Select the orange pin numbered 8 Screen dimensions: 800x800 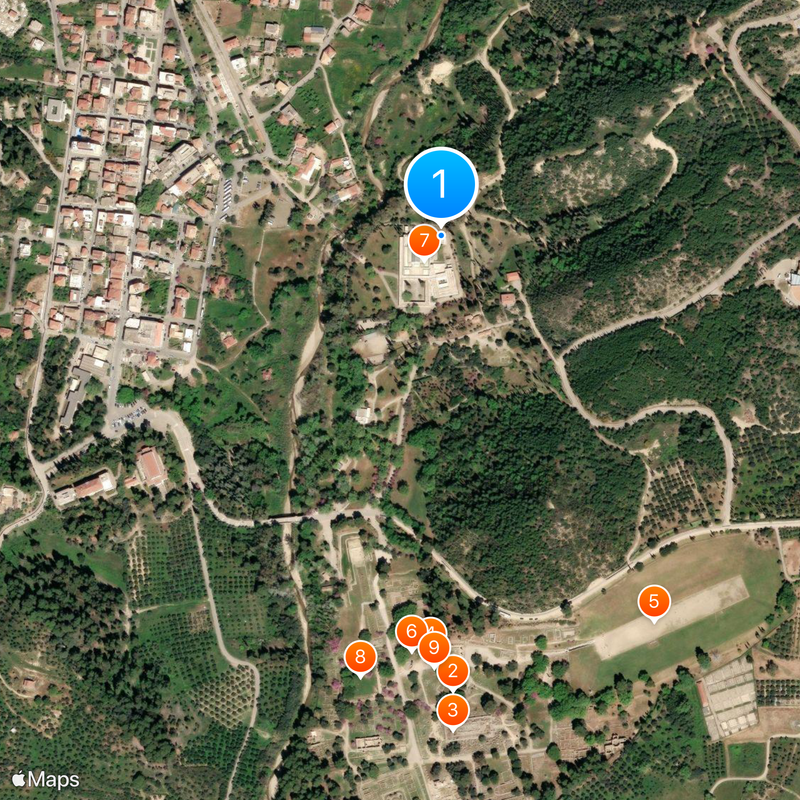(x=360, y=657)
